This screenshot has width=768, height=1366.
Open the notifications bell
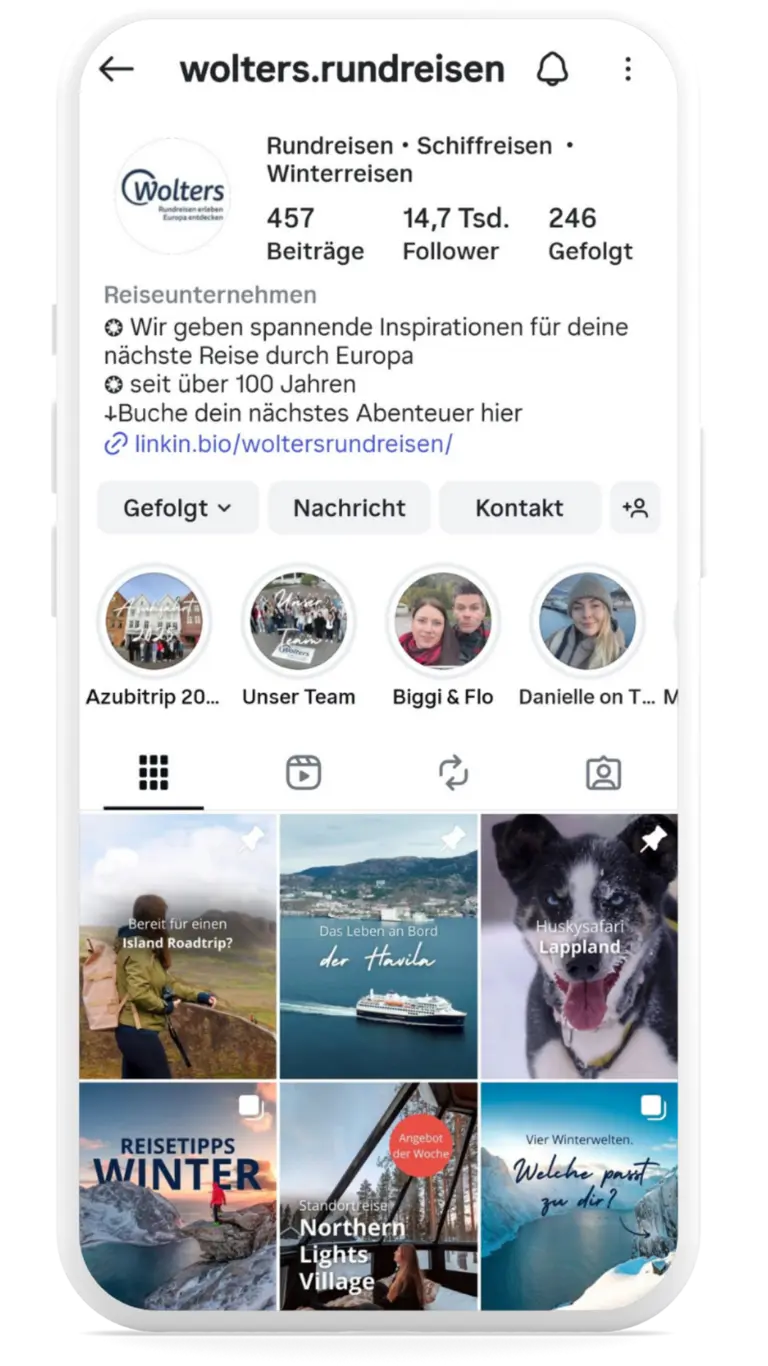pyautogui.click(x=552, y=69)
